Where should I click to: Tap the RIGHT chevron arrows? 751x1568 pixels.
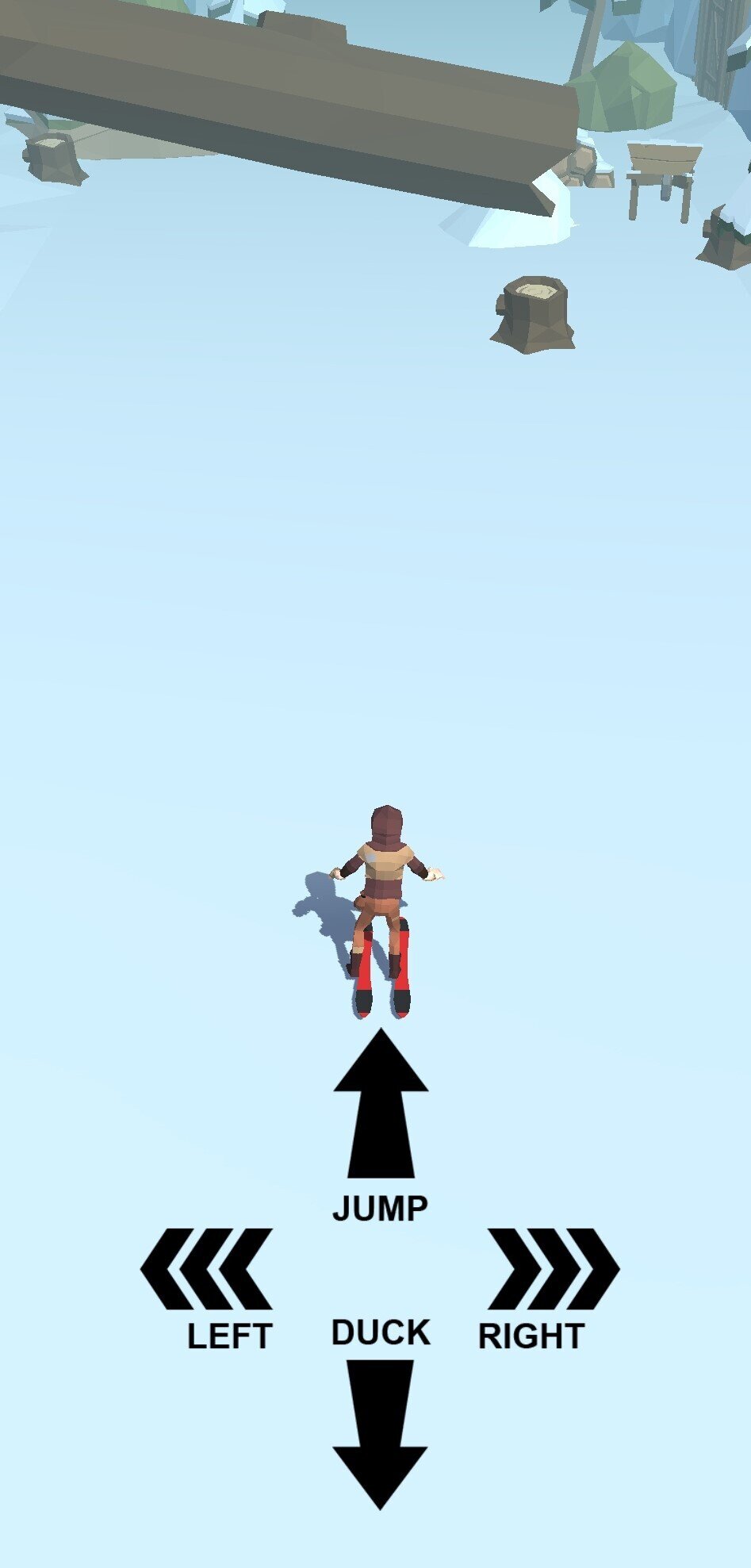(x=554, y=1269)
